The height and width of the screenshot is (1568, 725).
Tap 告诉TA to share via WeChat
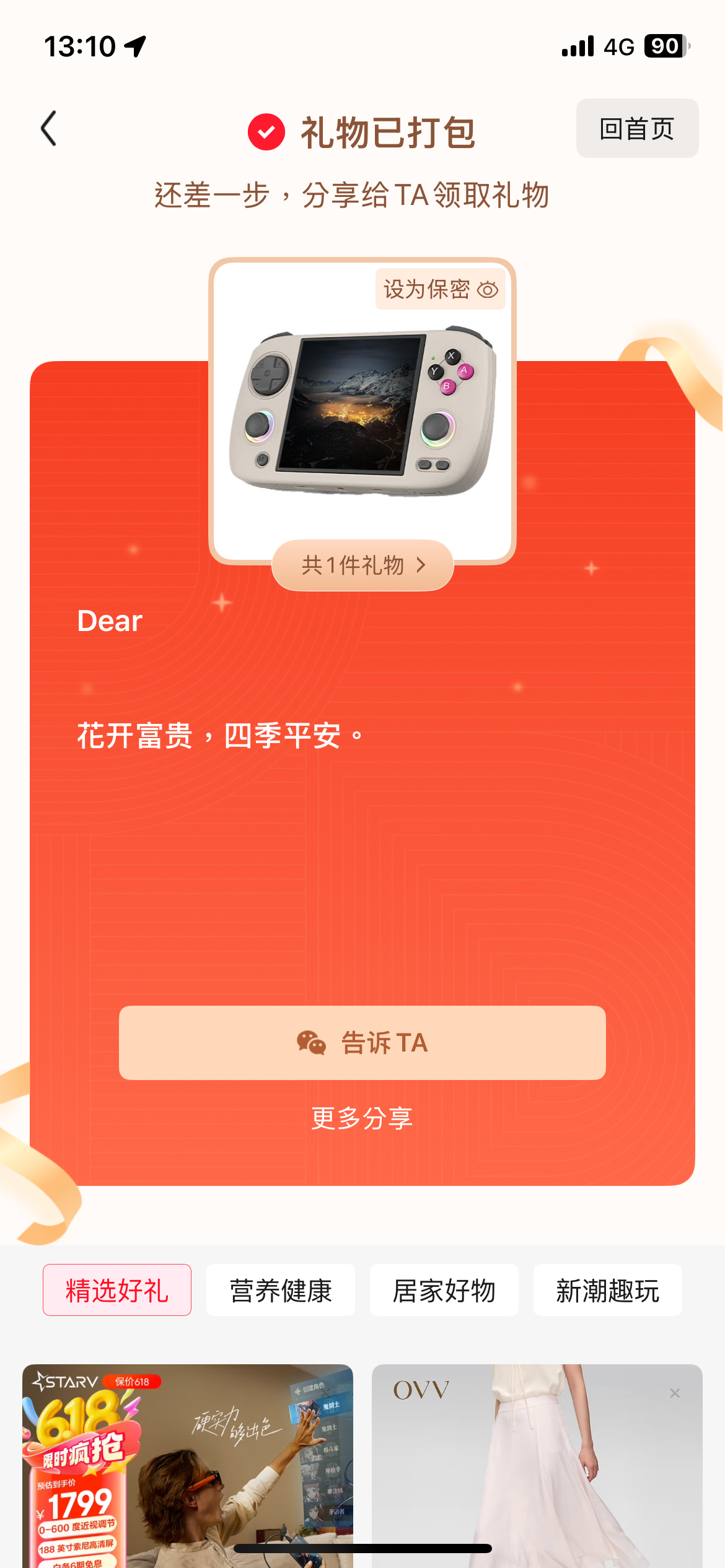pyautogui.click(x=362, y=1043)
